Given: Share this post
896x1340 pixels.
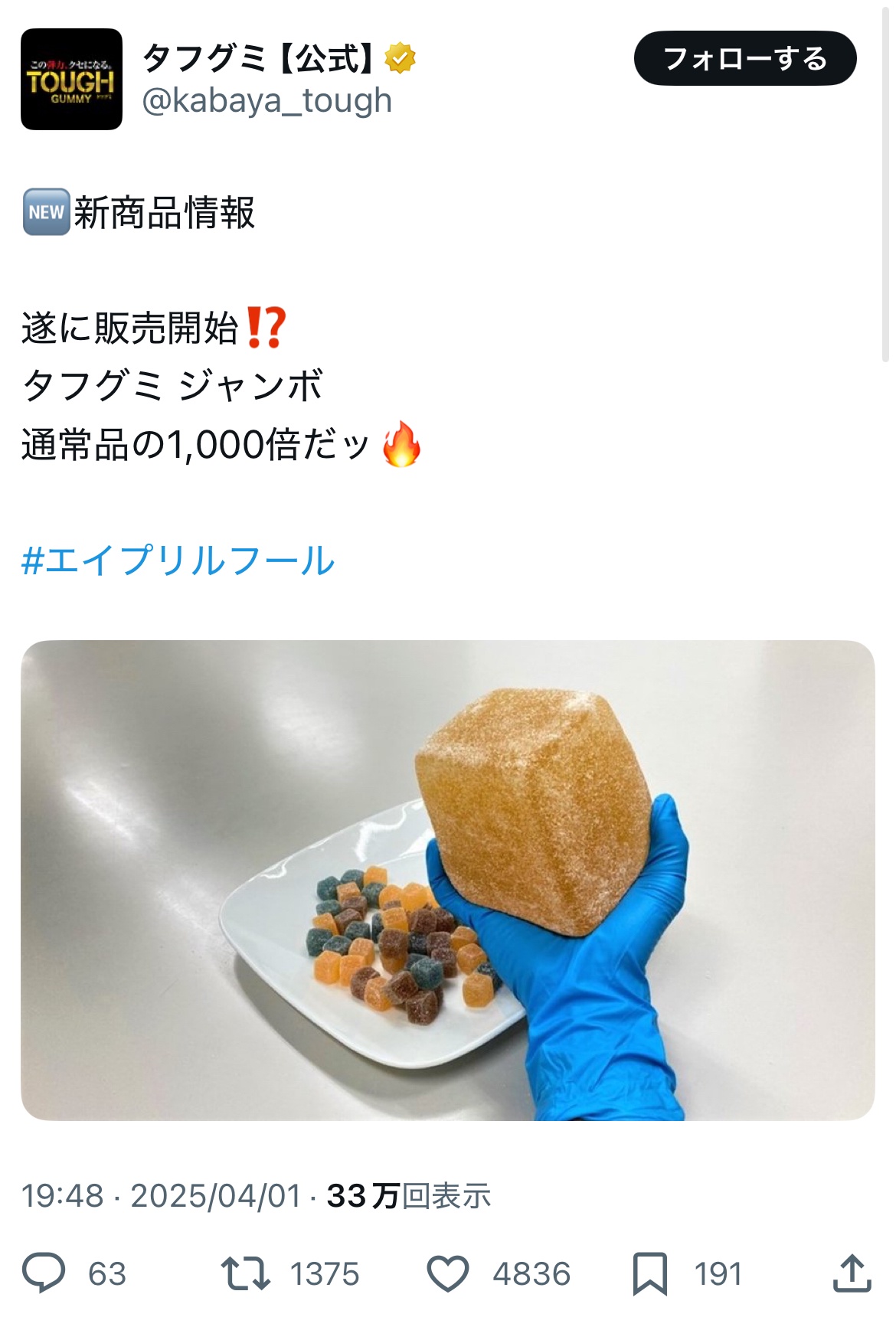Looking at the screenshot, I should click(x=851, y=1273).
